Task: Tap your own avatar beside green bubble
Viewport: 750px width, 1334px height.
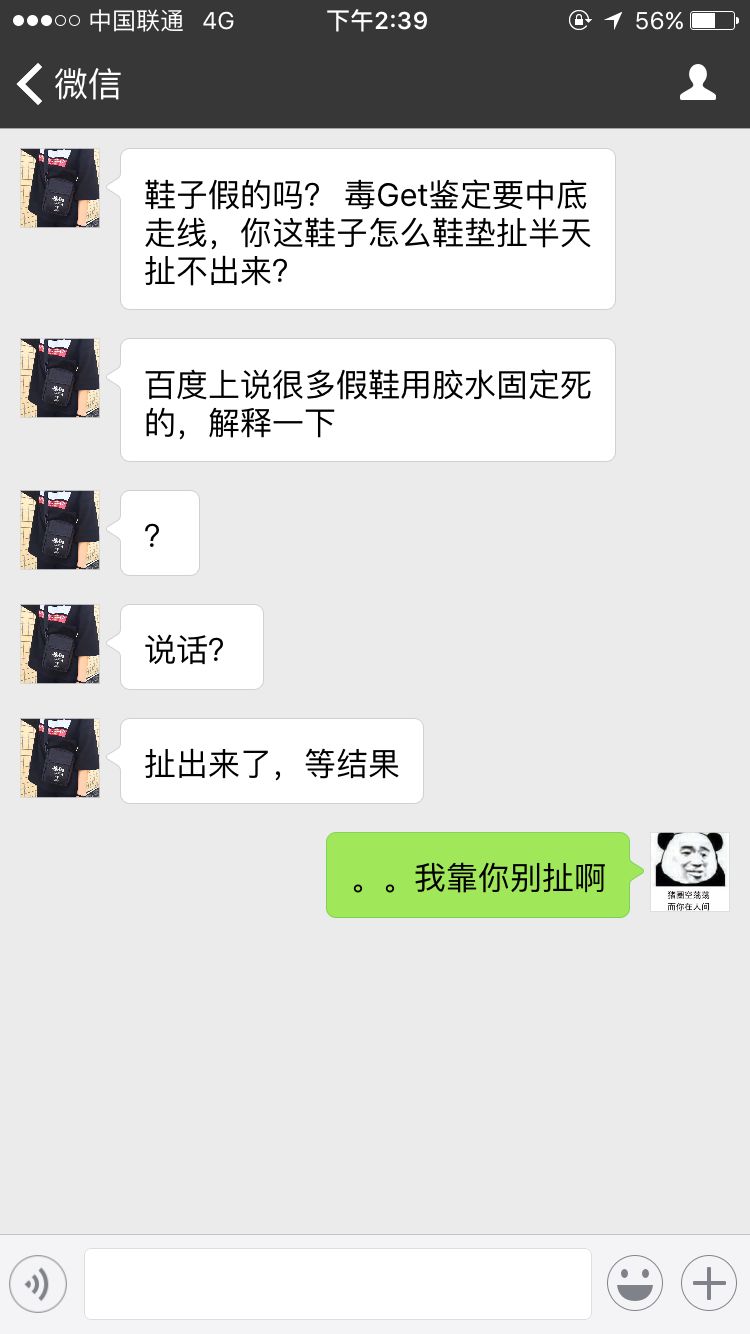Action: pos(690,871)
